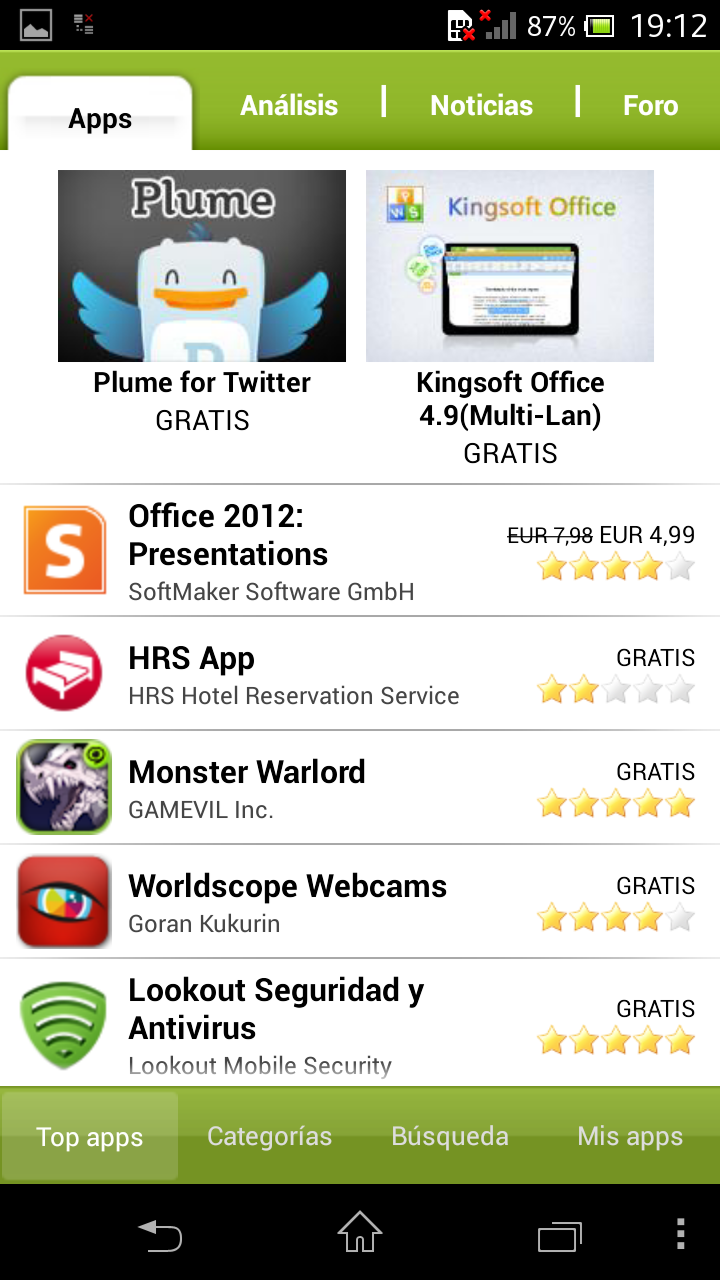Viewport: 720px width, 1280px height.
Task: Open the system overflow menu dots
Action: pyautogui.click(x=680, y=1235)
